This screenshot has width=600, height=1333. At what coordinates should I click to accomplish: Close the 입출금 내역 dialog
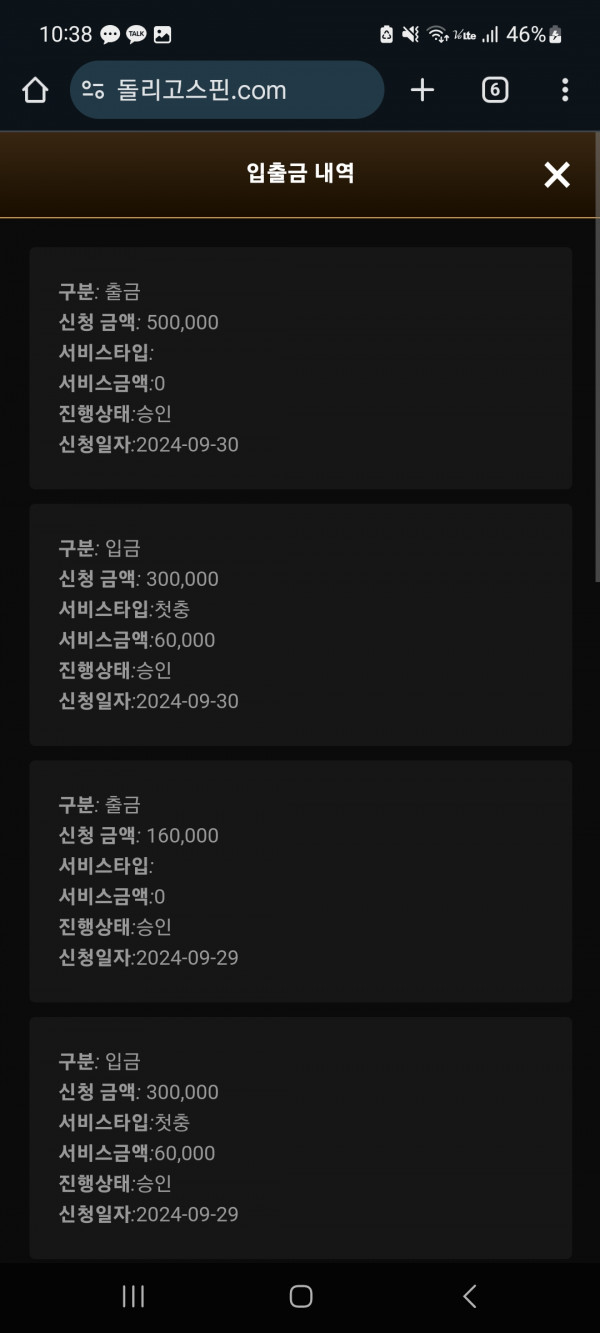(556, 175)
